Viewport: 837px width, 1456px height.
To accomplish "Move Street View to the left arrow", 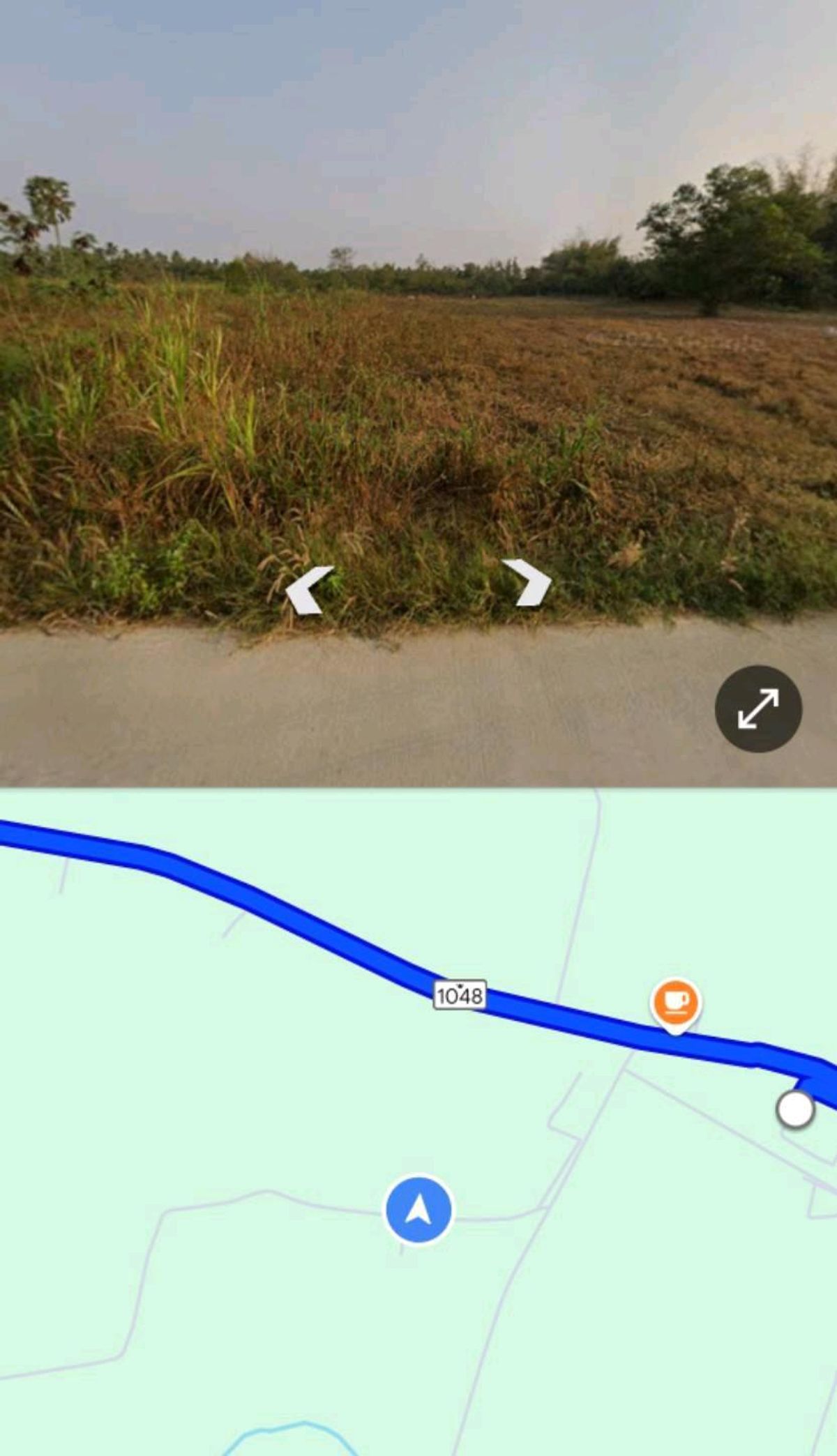I will (308, 590).
